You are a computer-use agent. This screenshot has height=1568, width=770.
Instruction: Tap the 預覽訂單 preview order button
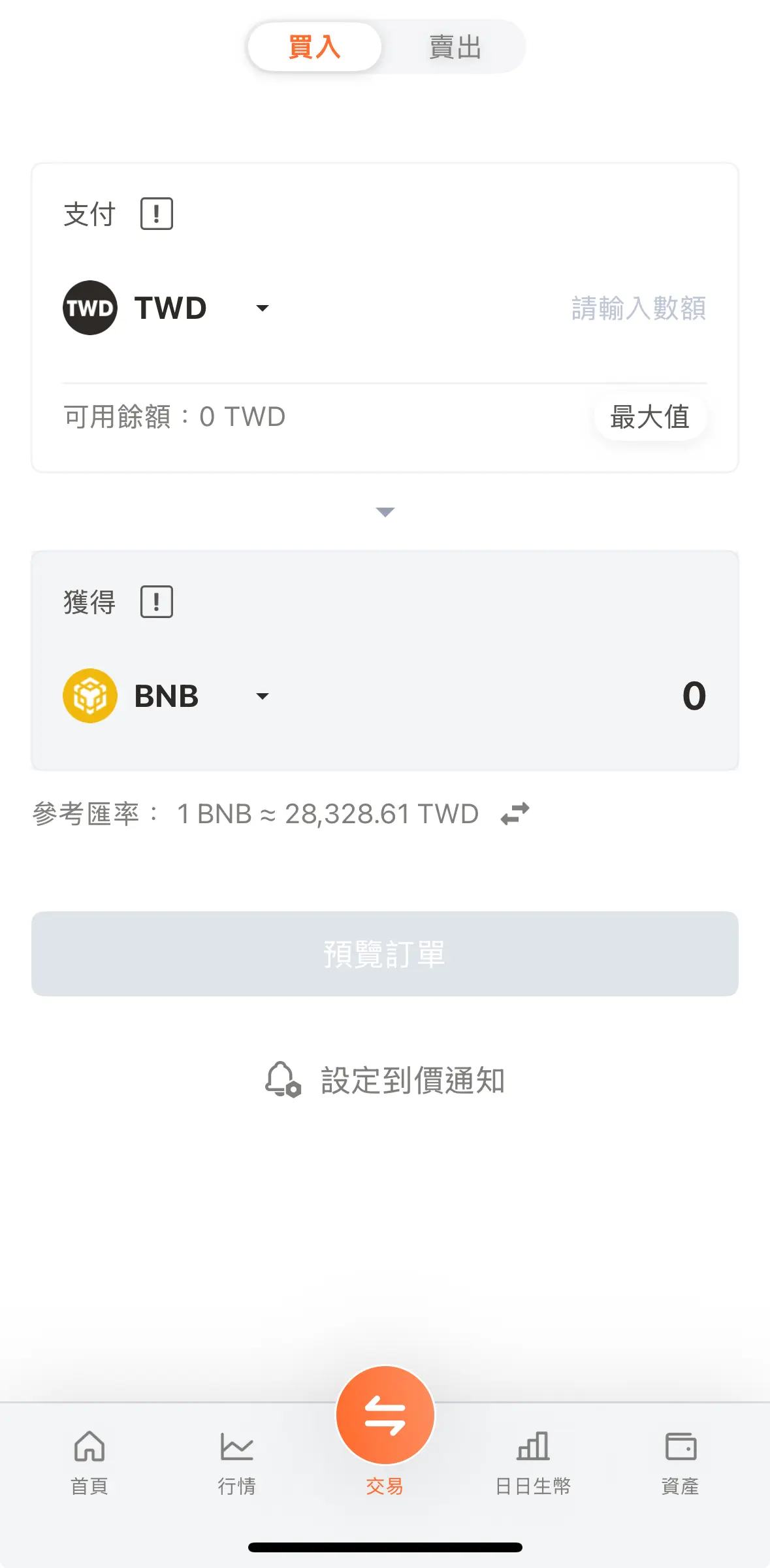(385, 954)
